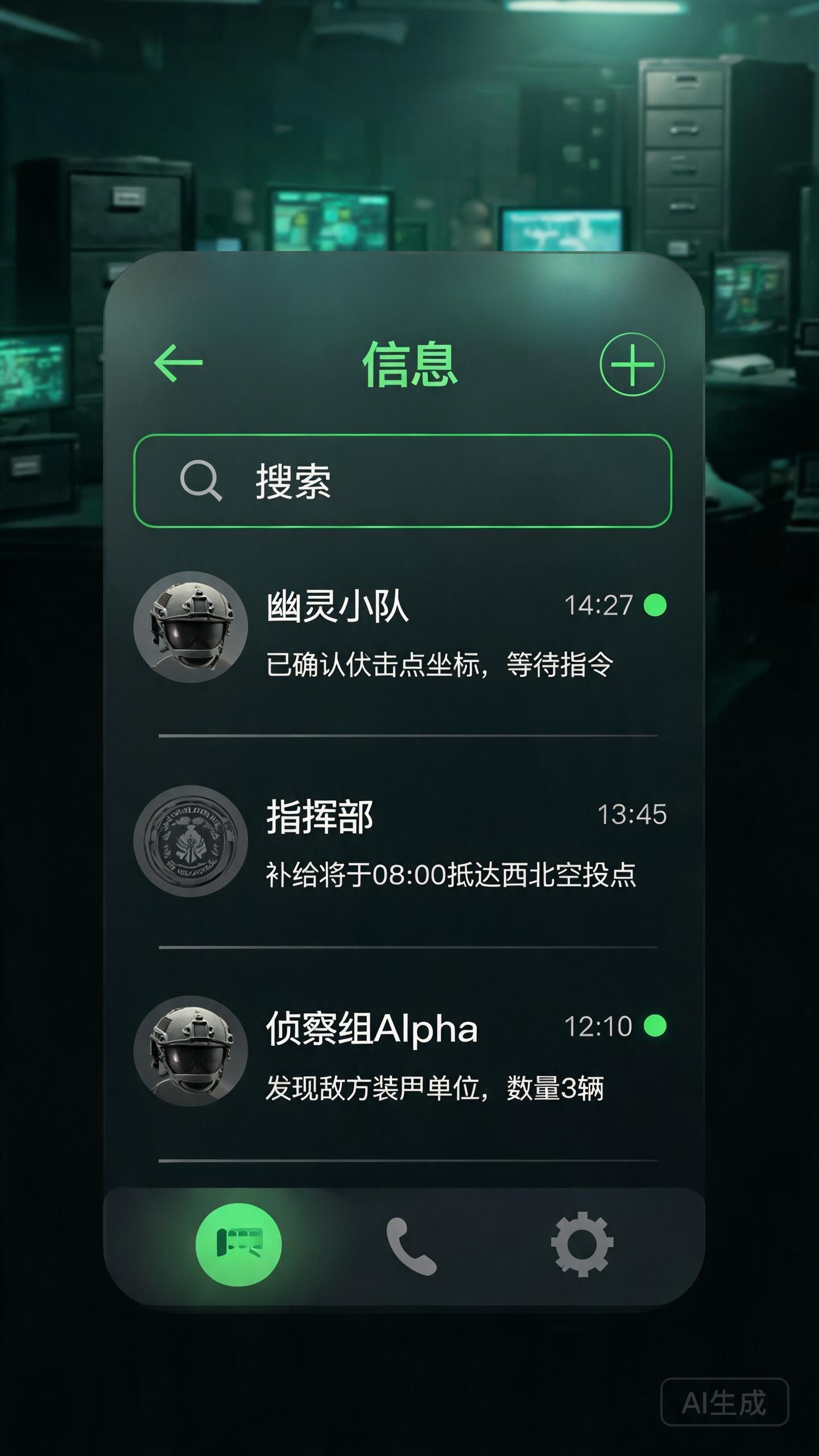The image size is (819, 1456).
Task: Switch to the phone calls tab
Action: pyautogui.click(x=411, y=1246)
